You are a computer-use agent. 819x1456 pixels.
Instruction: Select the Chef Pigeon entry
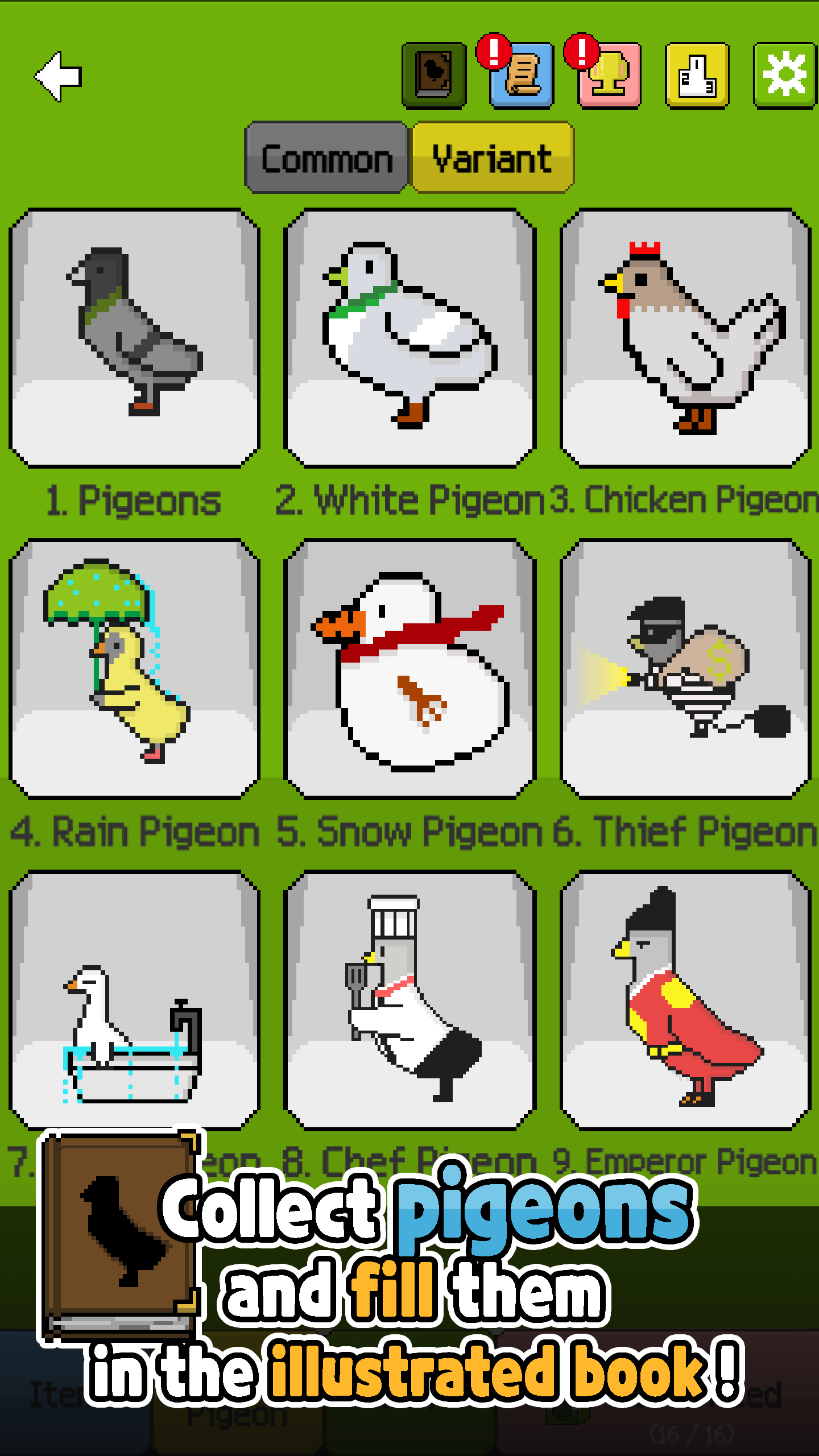coord(409,1001)
